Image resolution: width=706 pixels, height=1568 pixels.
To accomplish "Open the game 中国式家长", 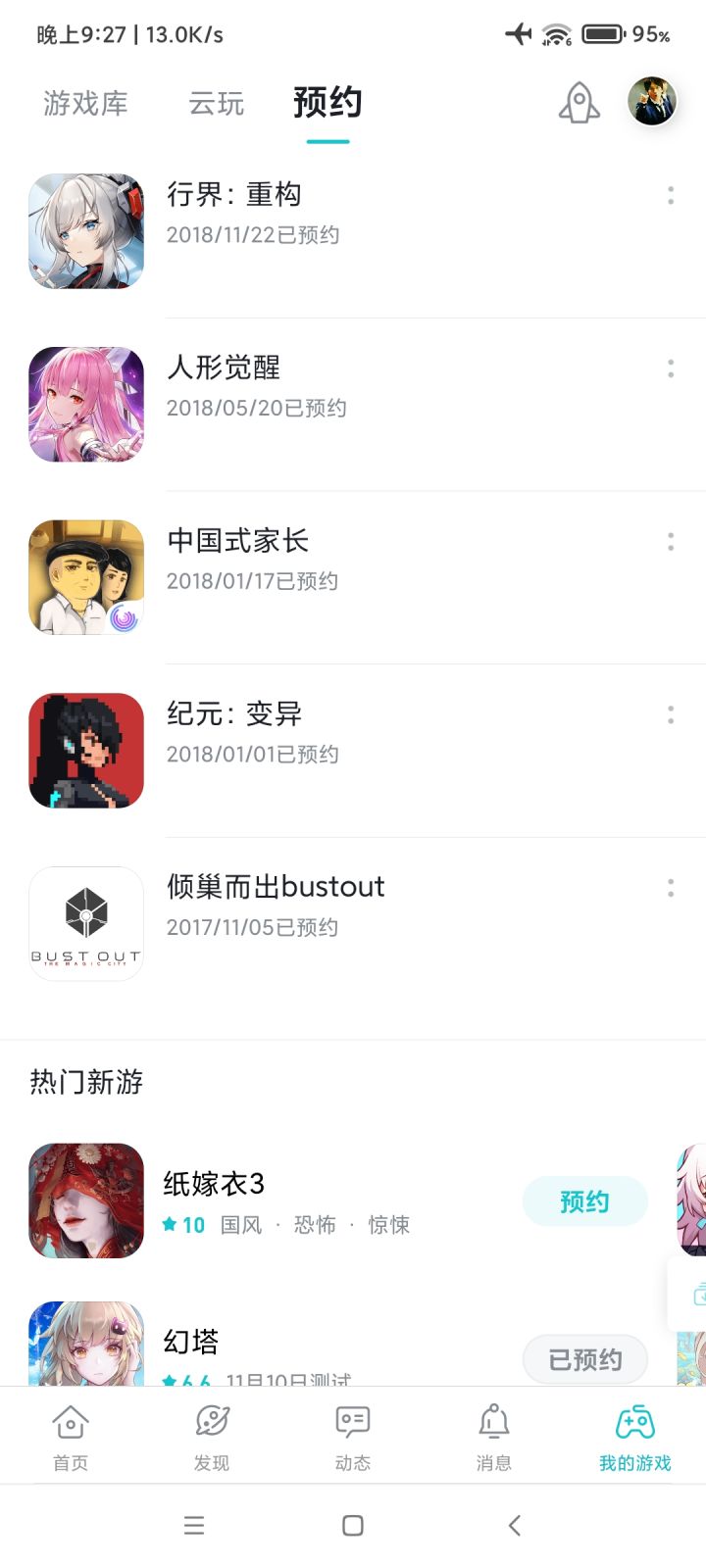I will click(x=237, y=541).
